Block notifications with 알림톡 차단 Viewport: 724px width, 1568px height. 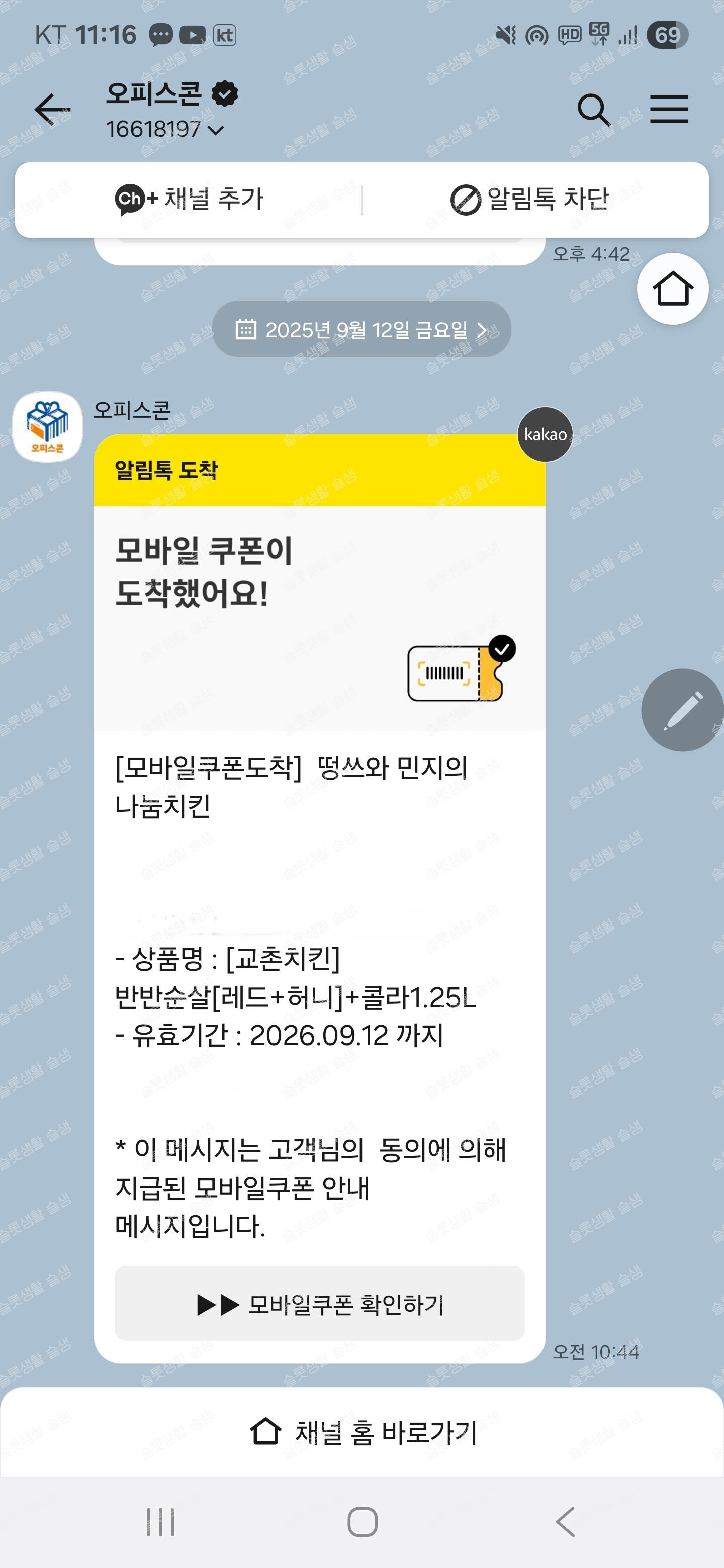530,199
